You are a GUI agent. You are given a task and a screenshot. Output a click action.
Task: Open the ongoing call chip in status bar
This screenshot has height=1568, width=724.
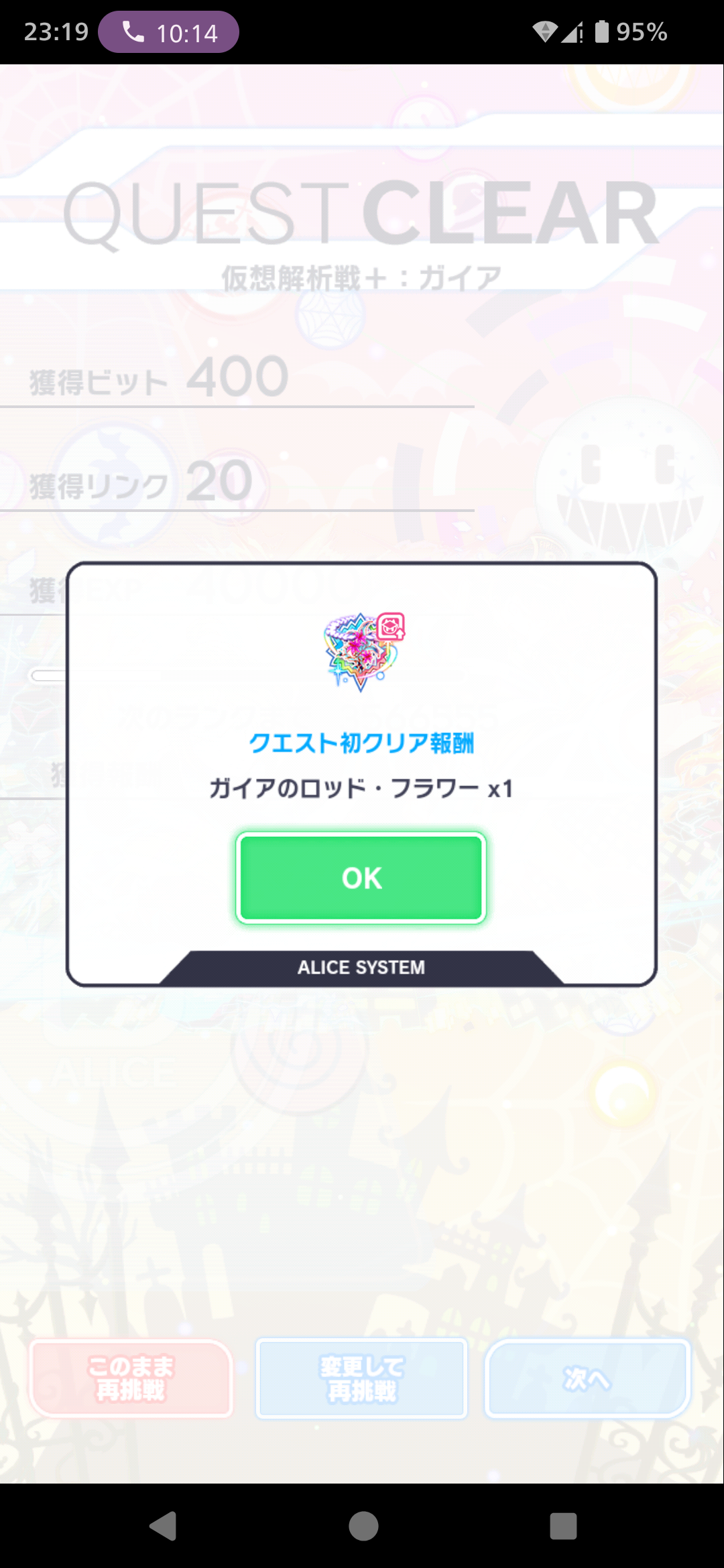(168, 32)
